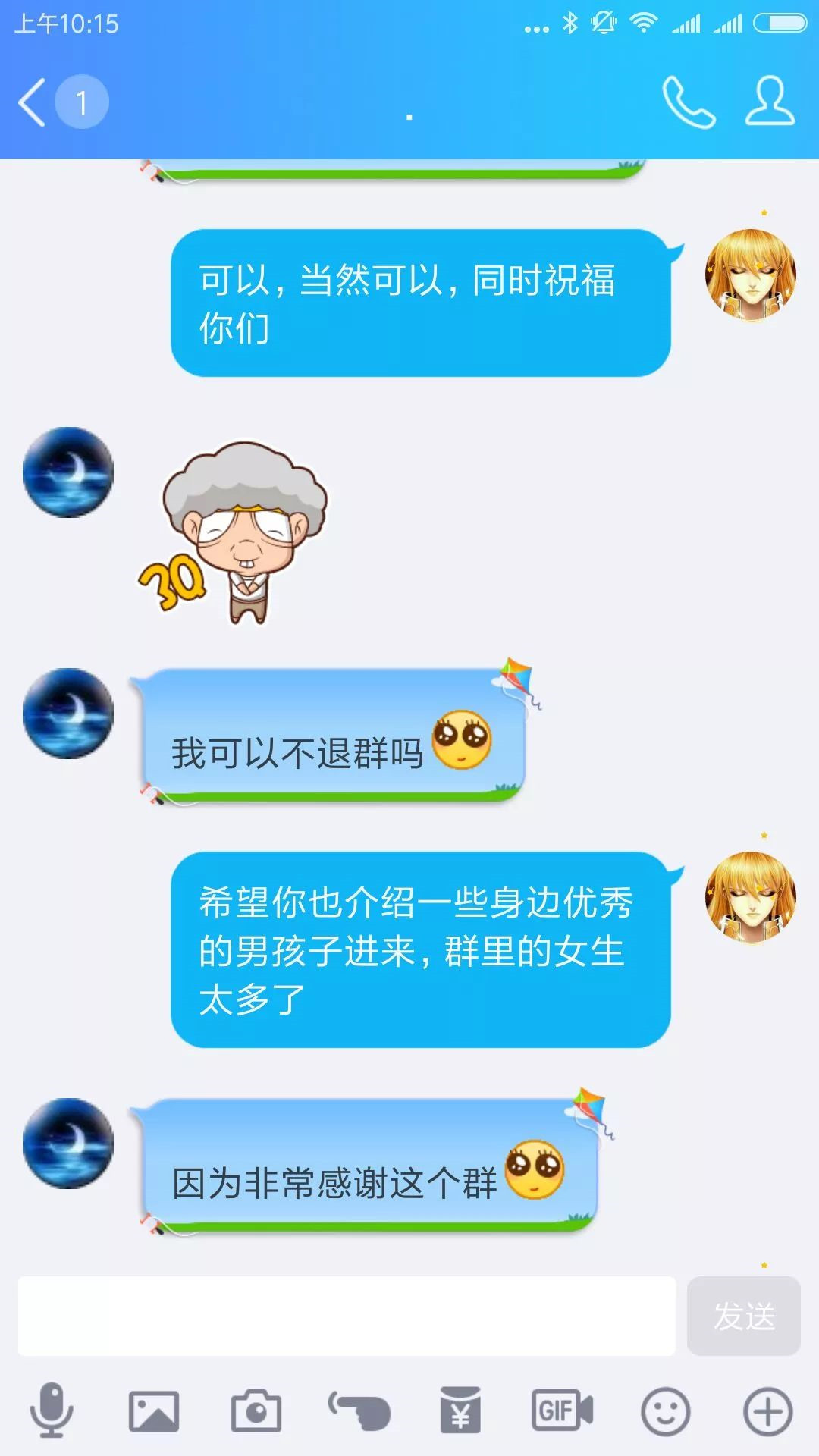Open the photo gallery picker
Image resolution: width=819 pixels, height=1456 pixels.
click(x=154, y=1410)
